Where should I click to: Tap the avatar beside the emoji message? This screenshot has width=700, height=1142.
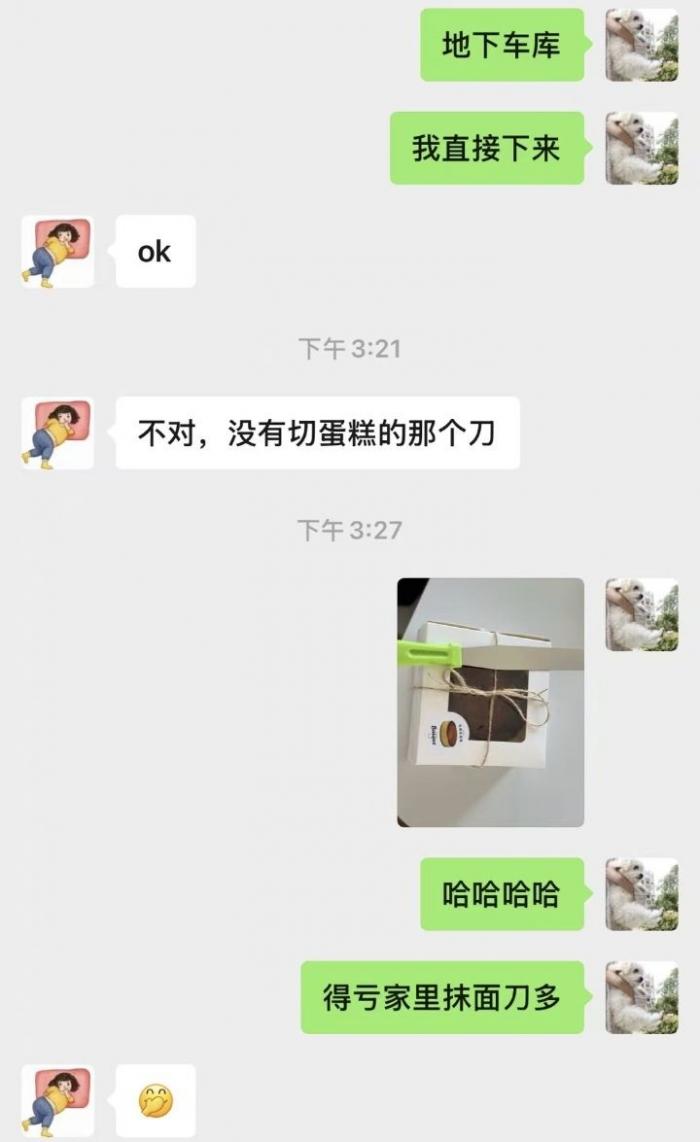tap(58, 1100)
